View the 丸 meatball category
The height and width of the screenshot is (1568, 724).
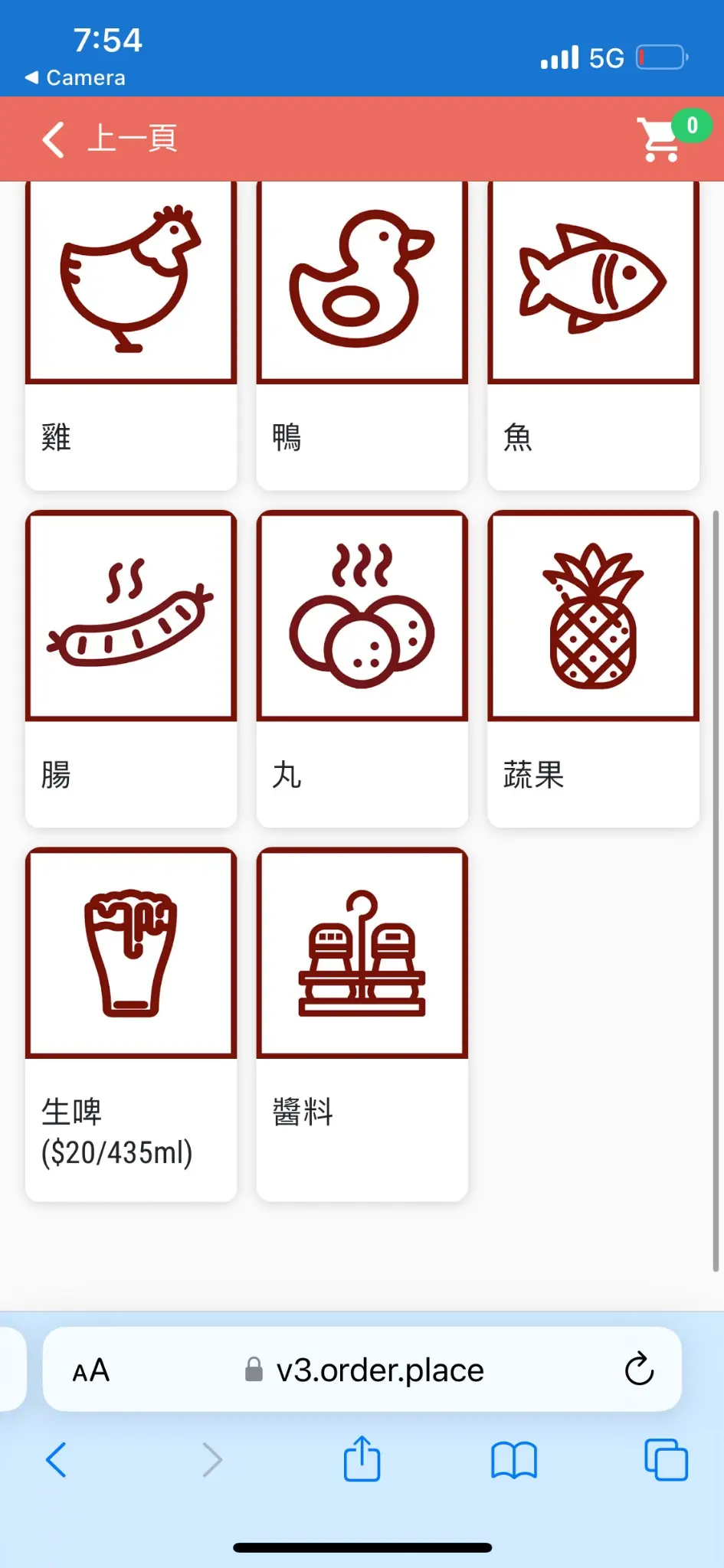click(362, 668)
